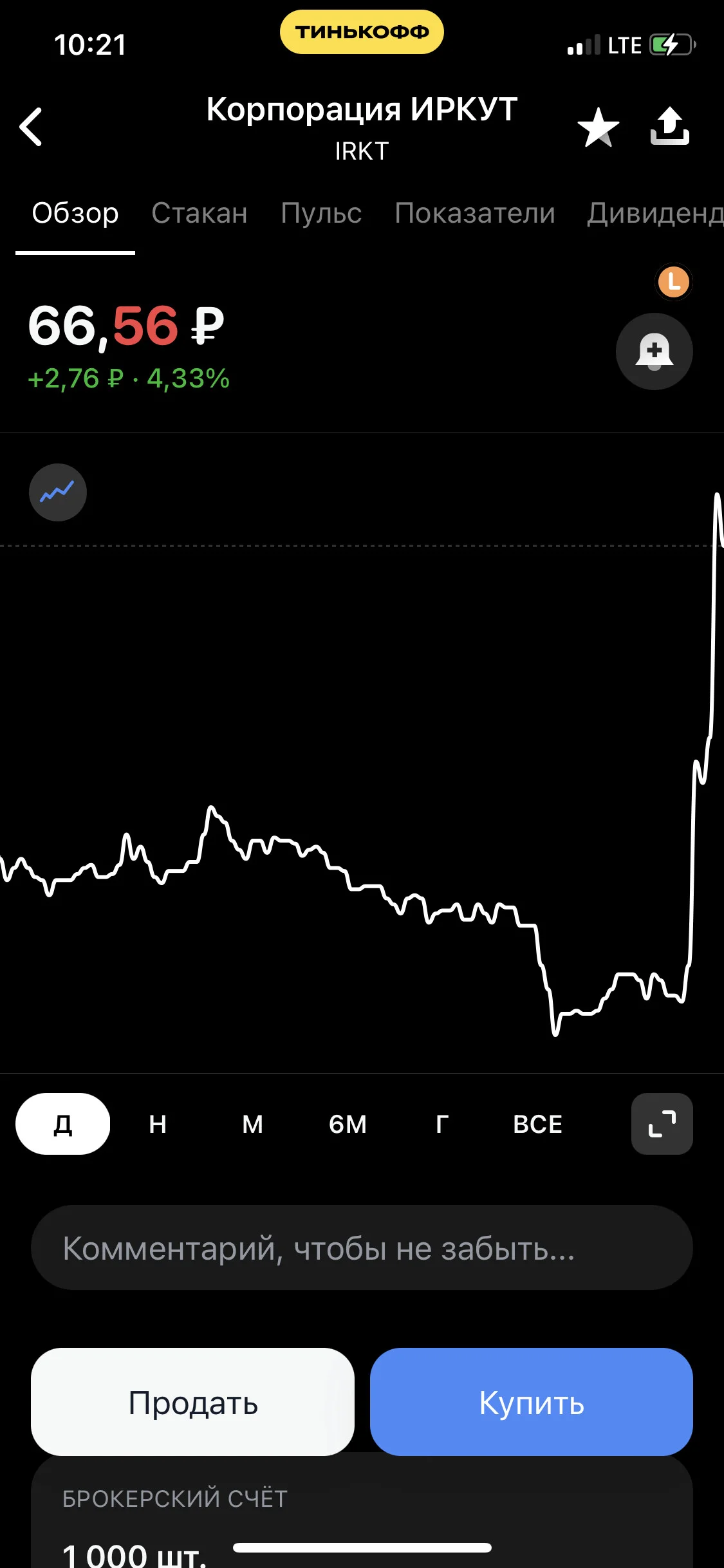Change chart type with the line icon

pos(58,492)
